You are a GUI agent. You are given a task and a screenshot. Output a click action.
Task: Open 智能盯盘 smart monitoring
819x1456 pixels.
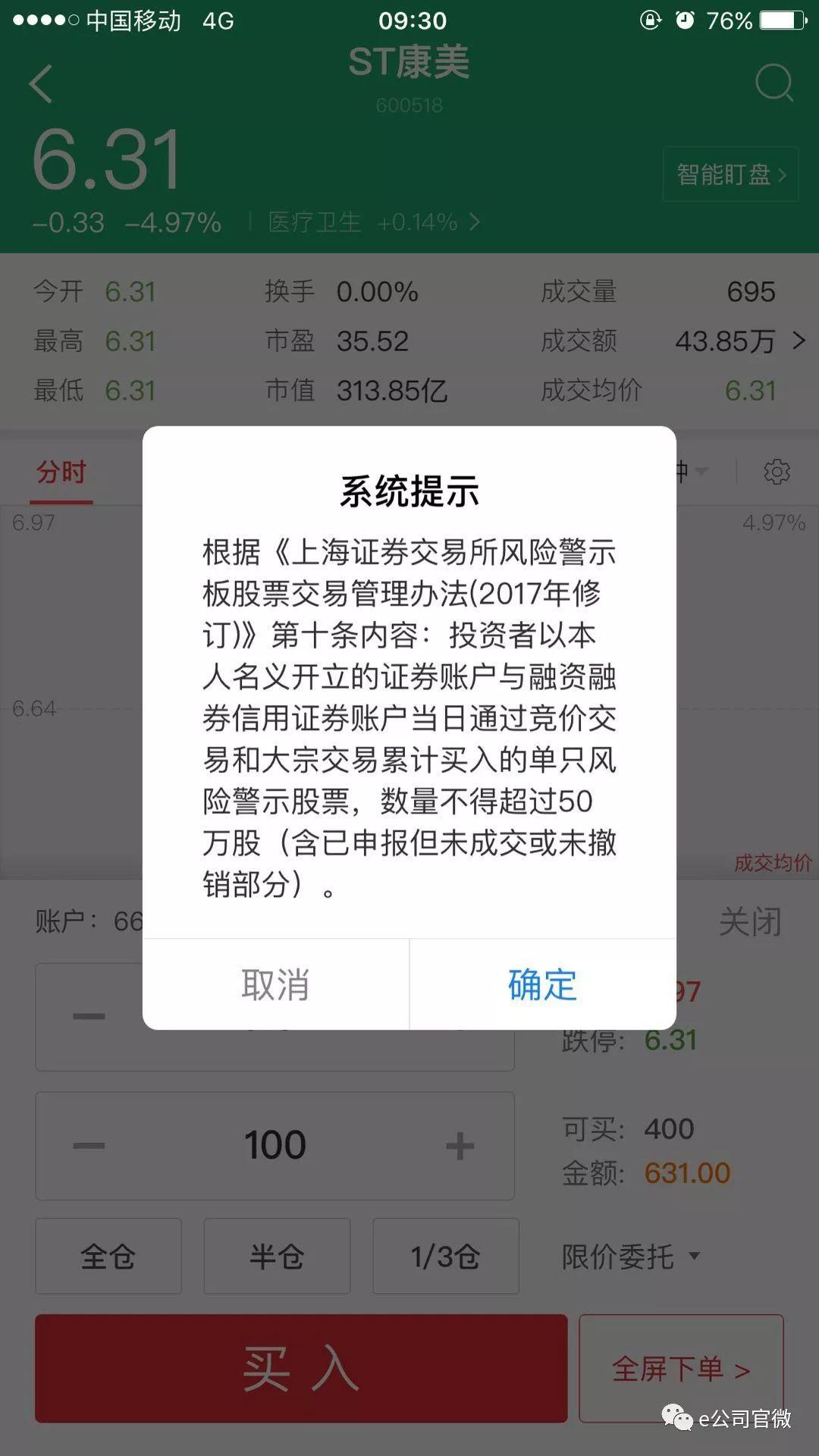click(730, 174)
